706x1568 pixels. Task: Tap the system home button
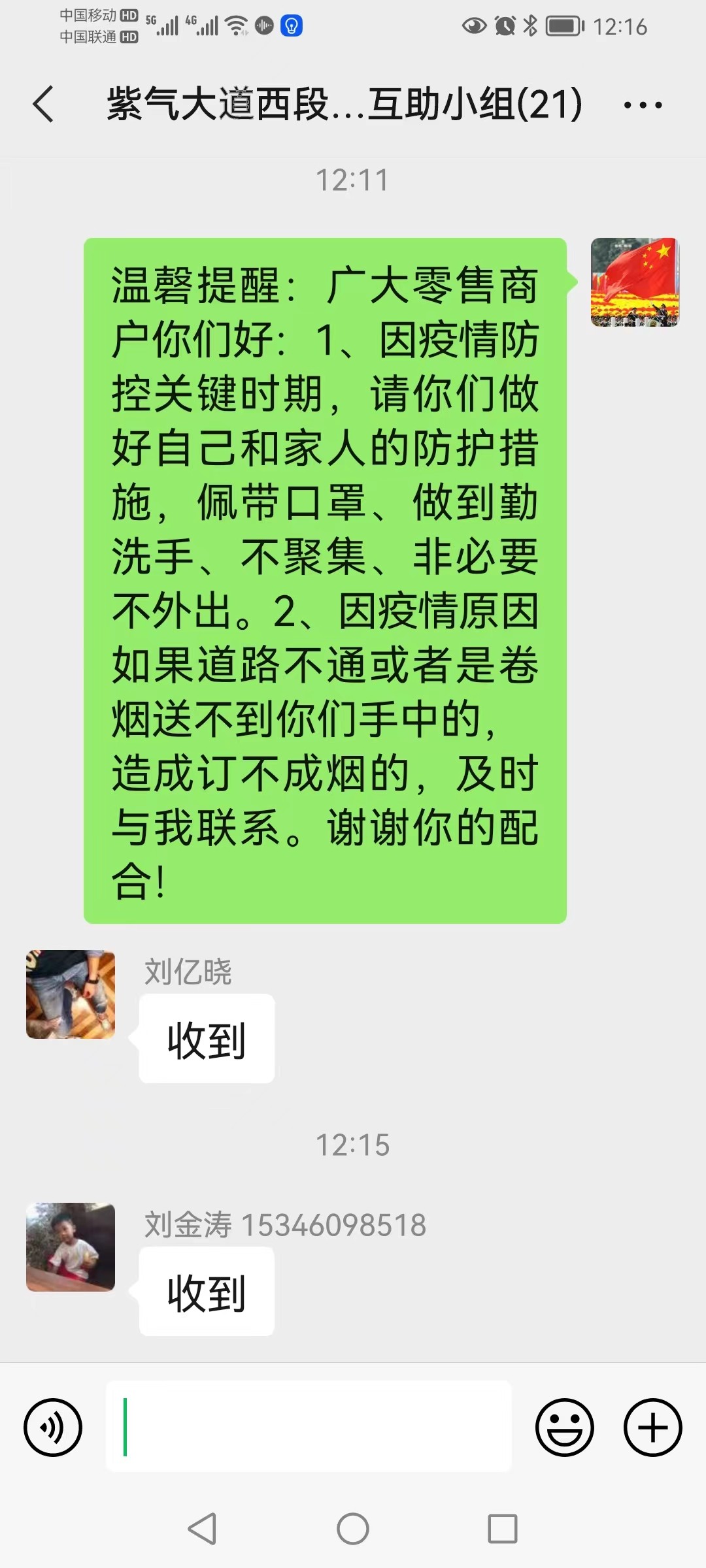(353, 1529)
